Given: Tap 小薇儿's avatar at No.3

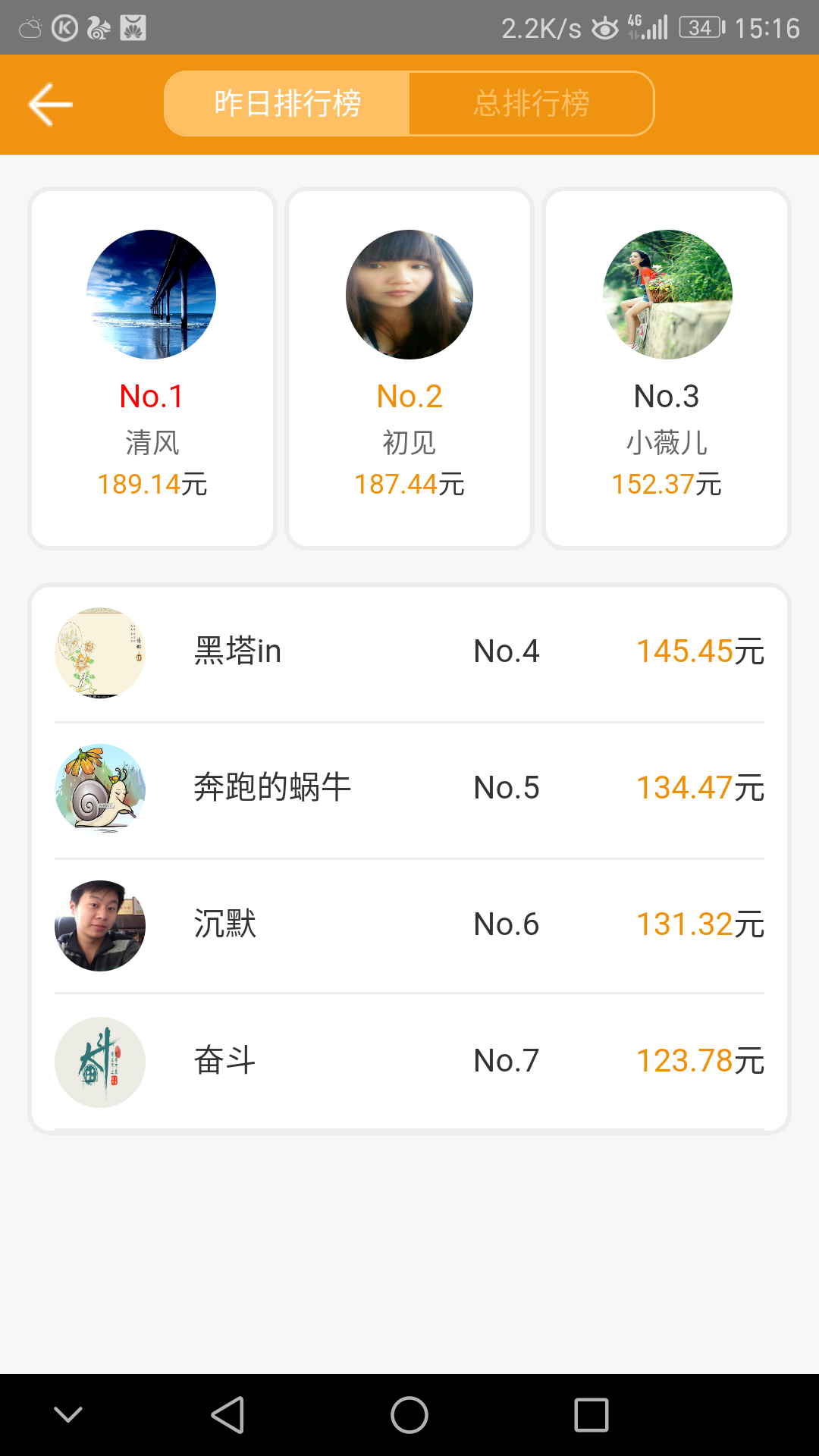Looking at the screenshot, I should click(x=667, y=295).
